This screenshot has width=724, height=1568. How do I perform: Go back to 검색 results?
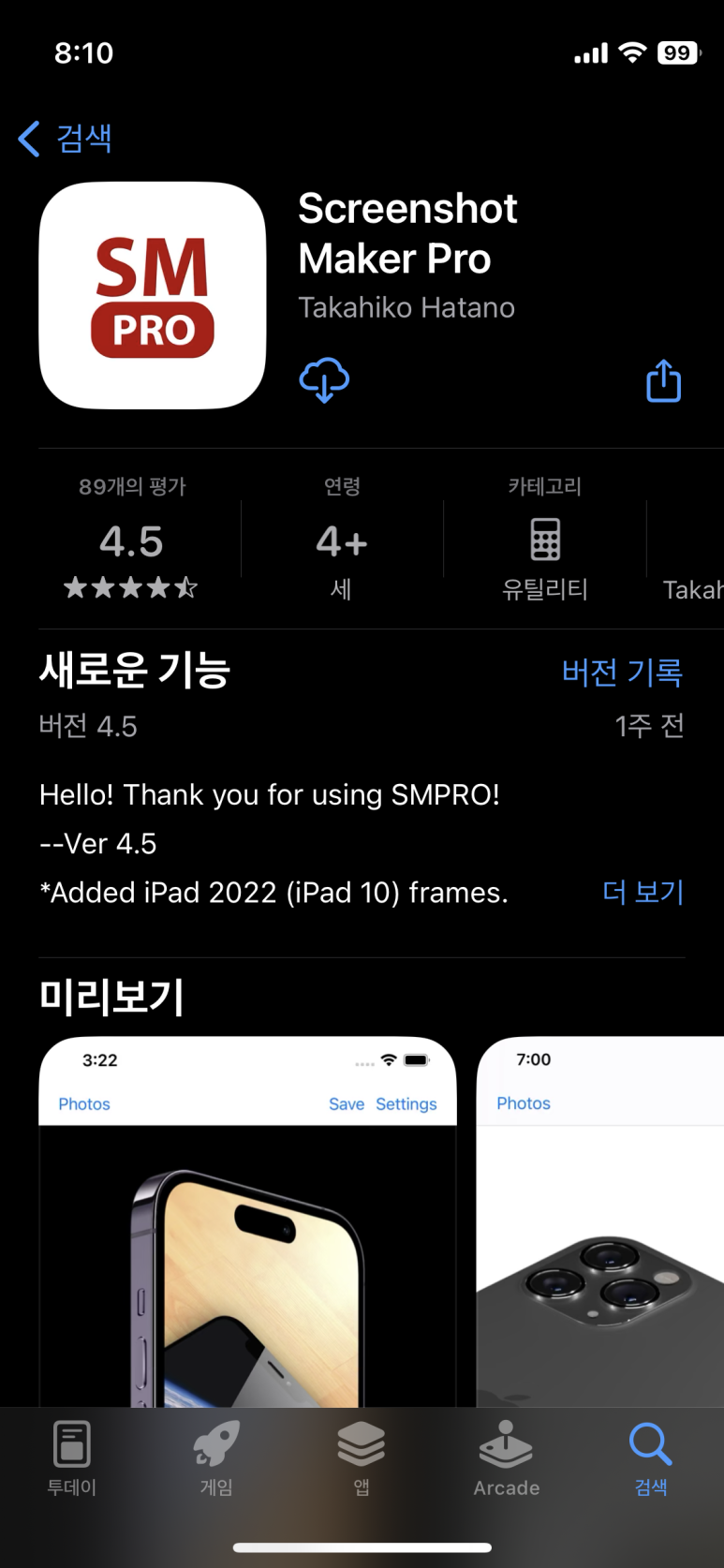[x=66, y=139]
